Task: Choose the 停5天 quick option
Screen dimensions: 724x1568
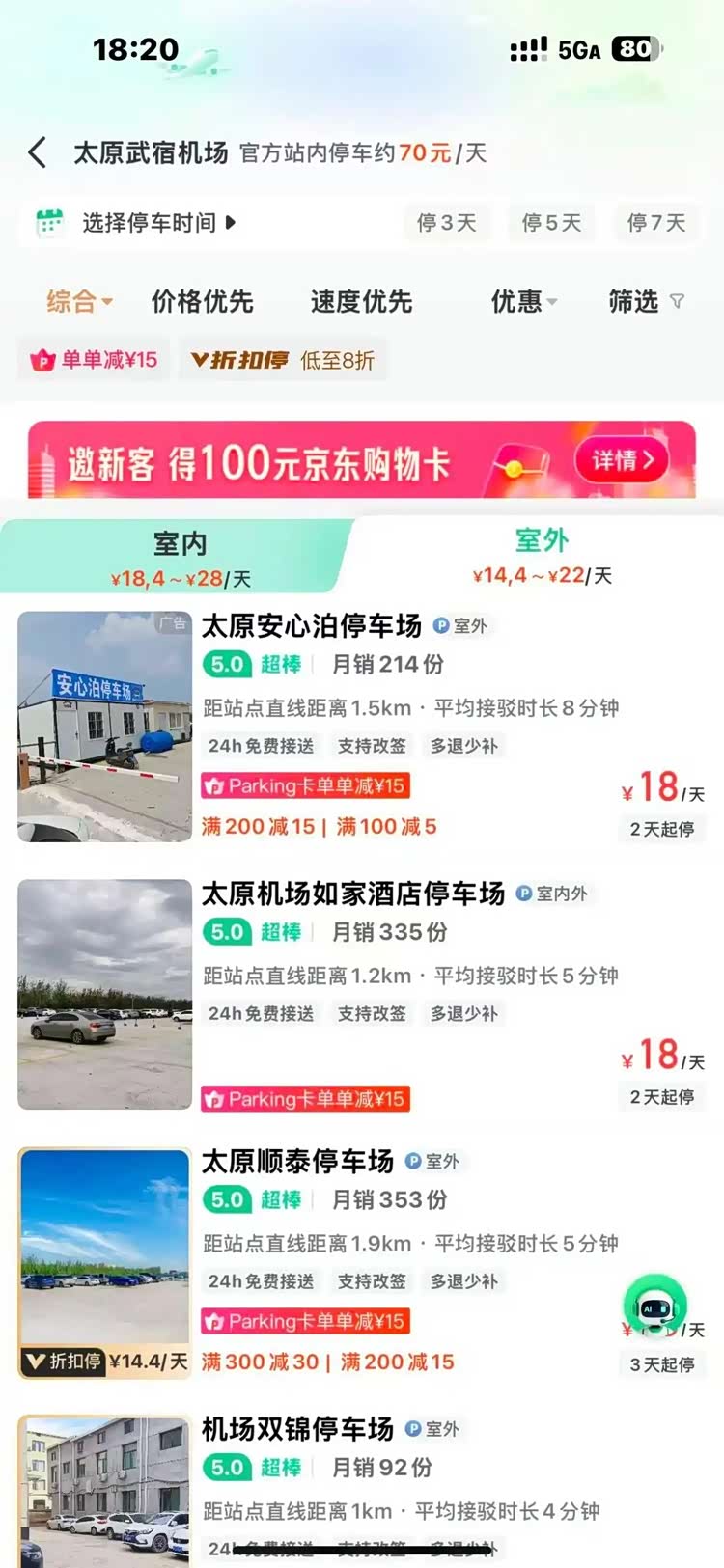Action: (x=551, y=223)
